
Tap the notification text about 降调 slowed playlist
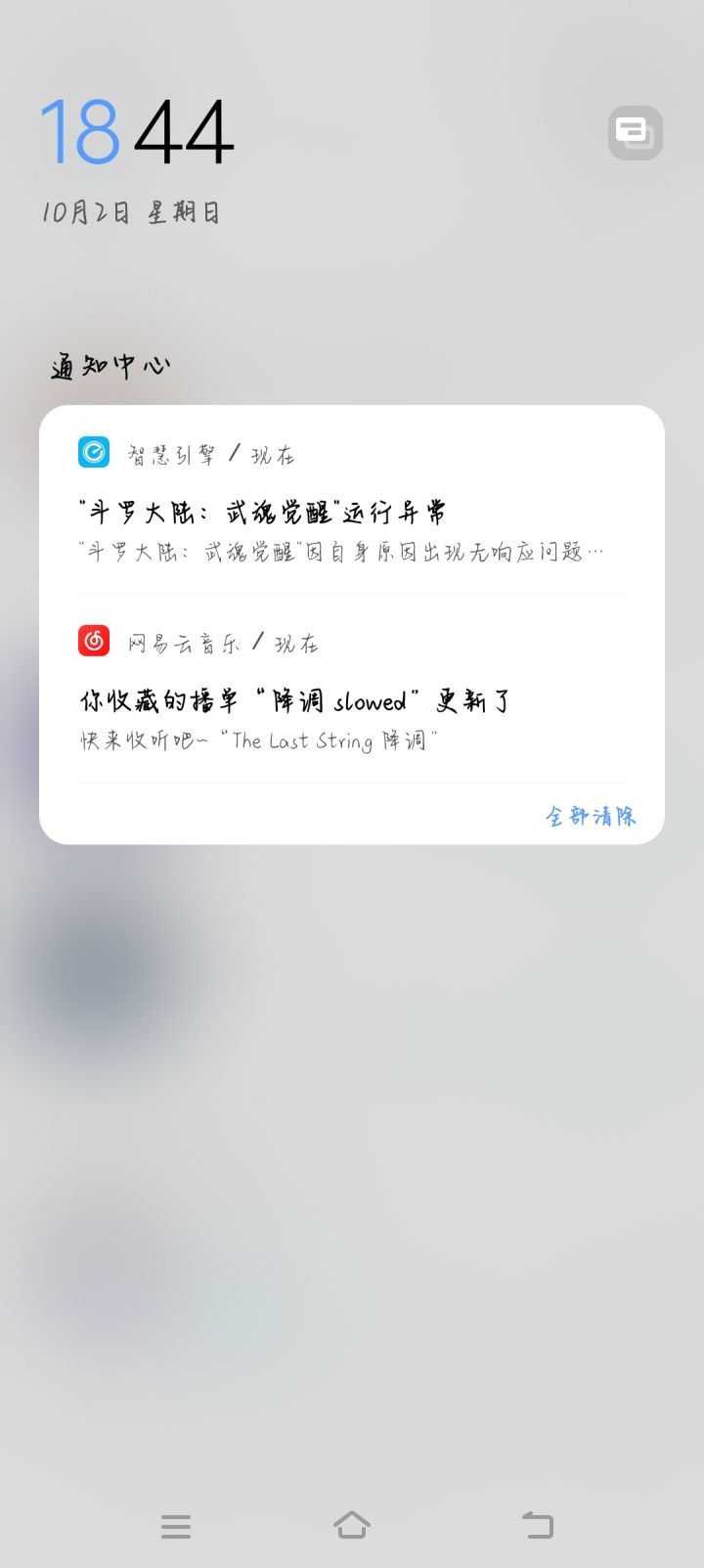293,699
